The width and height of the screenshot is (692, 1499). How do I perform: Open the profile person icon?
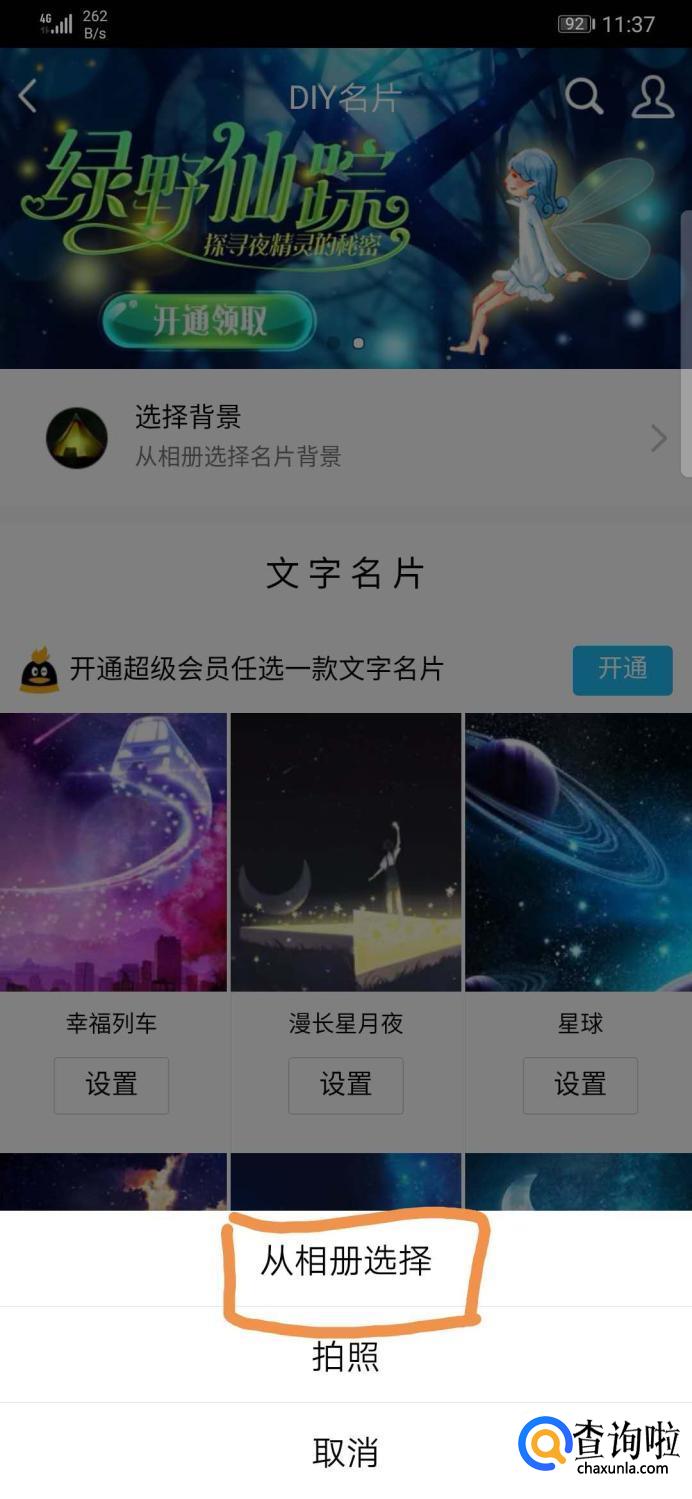click(652, 96)
